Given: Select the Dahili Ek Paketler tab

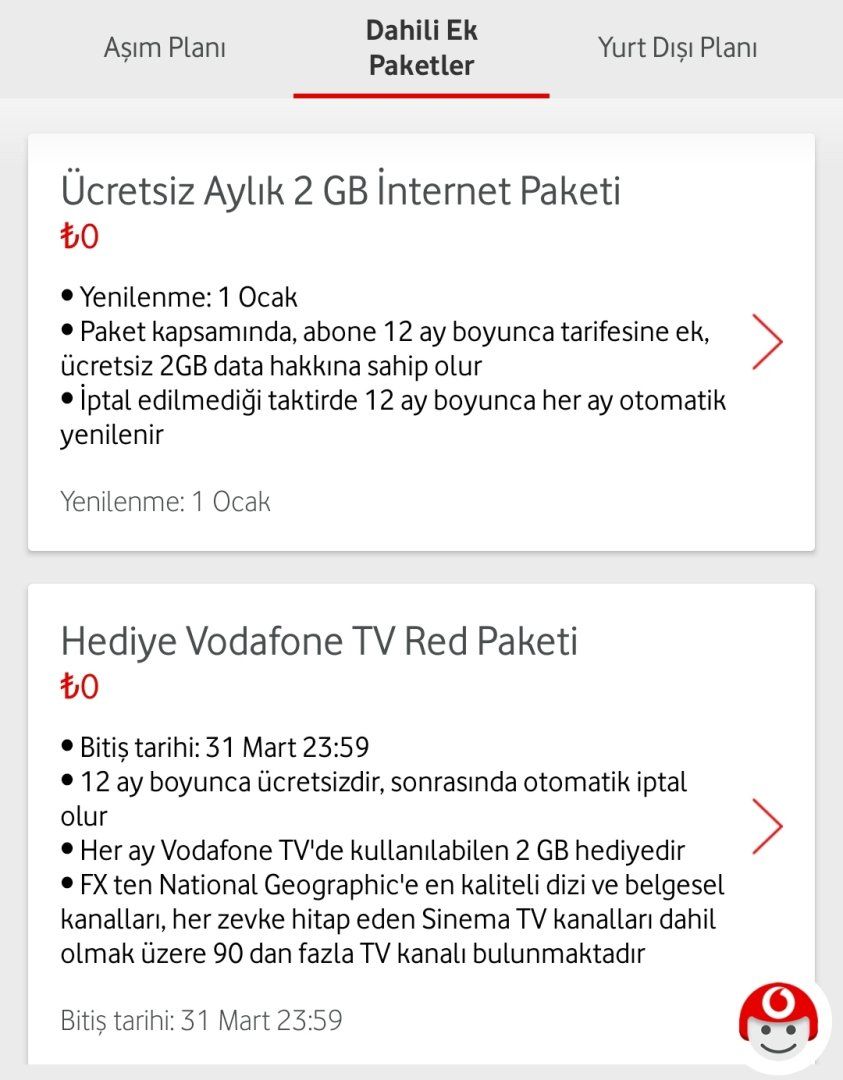Looking at the screenshot, I should pos(421,47).
